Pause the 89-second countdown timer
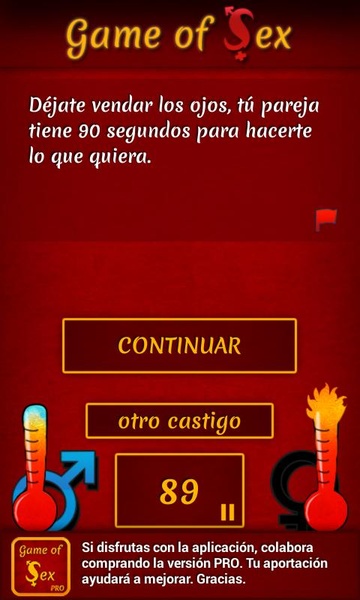Viewport: 360px width, 600px height. [x=227, y=512]
